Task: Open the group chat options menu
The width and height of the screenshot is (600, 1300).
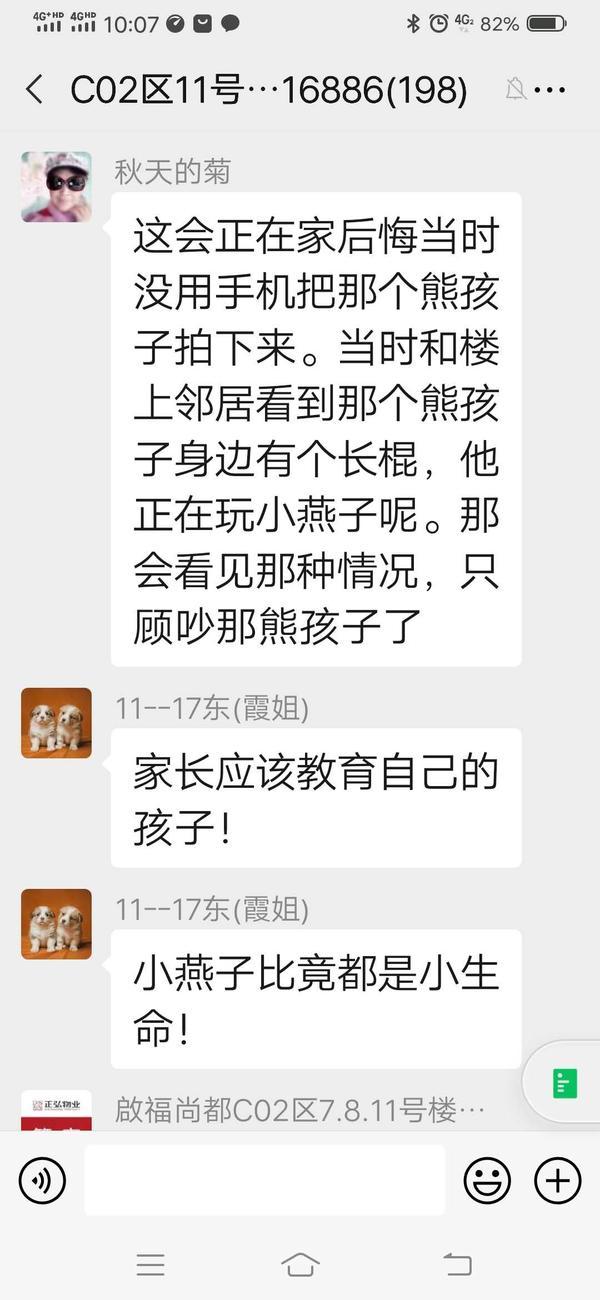Action: [x=550, y=90]
